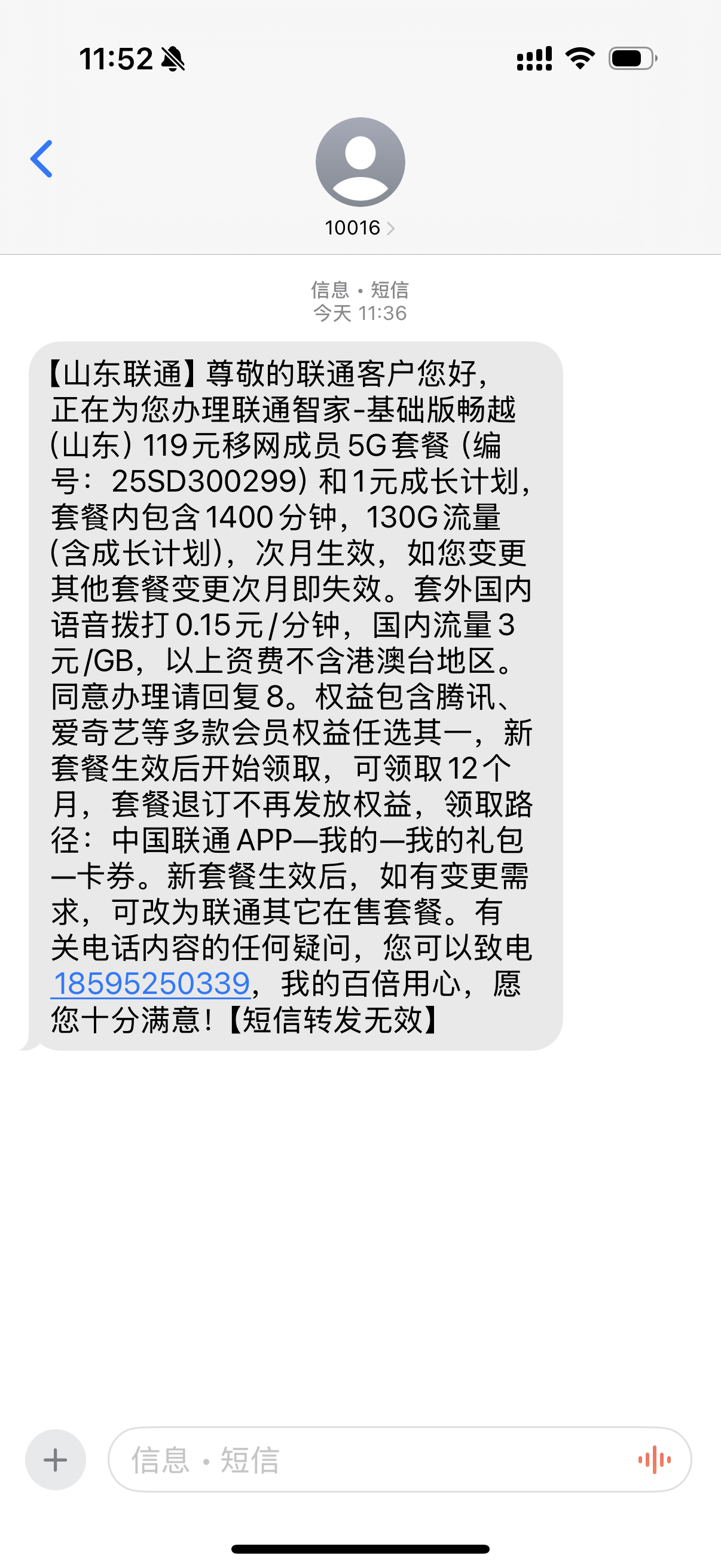Viewport: 721px width, 1568px height.
Task: Go back to the message list
Action: [x=41, y=159]
